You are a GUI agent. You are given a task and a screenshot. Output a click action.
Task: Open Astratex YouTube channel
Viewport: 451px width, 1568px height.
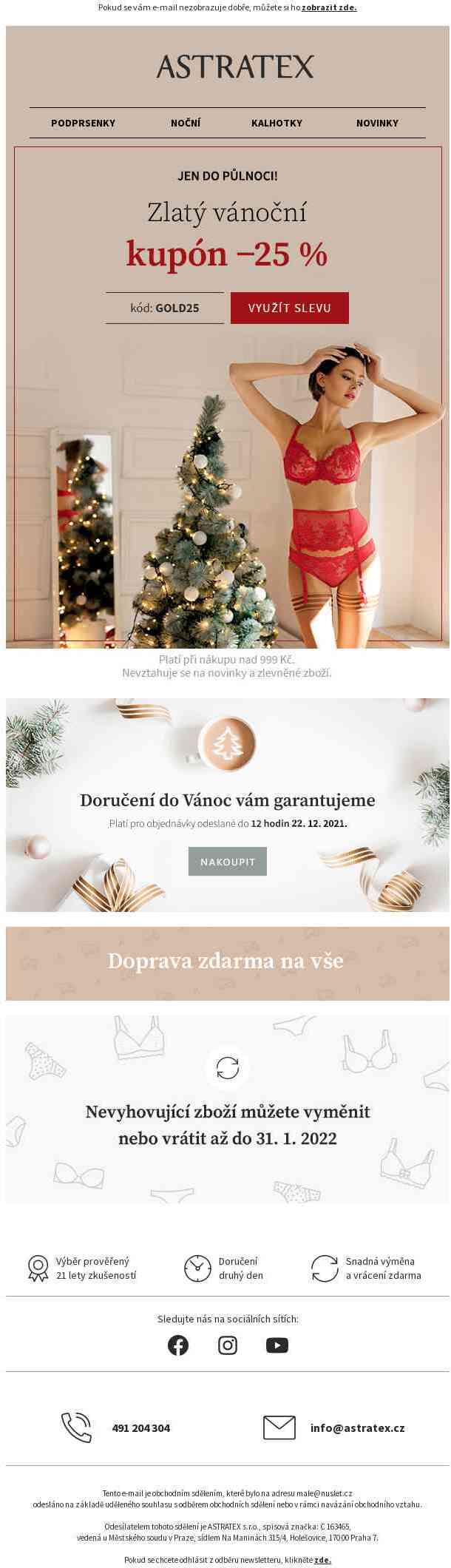pyautogui.click(x=277, y=1345)
